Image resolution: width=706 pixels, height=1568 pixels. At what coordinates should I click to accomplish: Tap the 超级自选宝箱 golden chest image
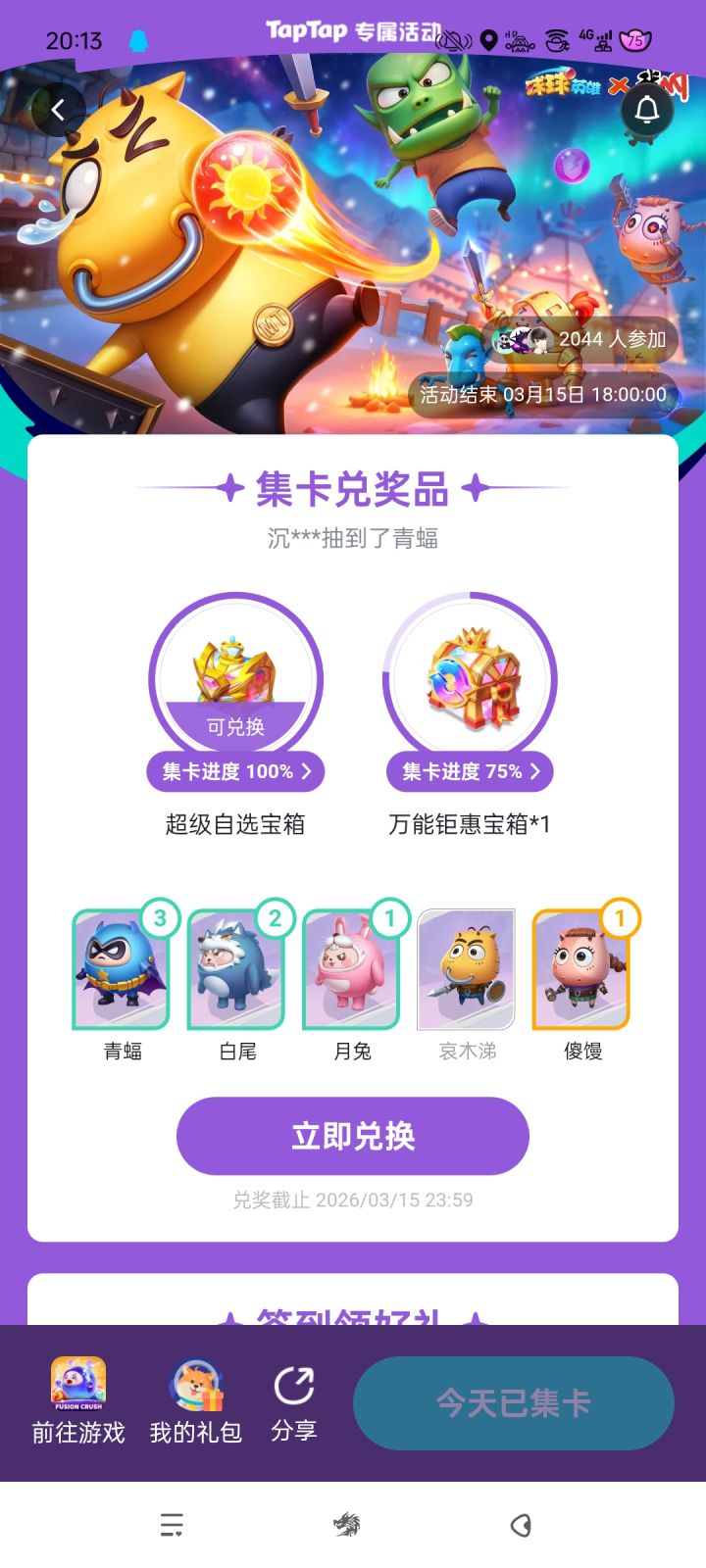[x=235, y=671]
